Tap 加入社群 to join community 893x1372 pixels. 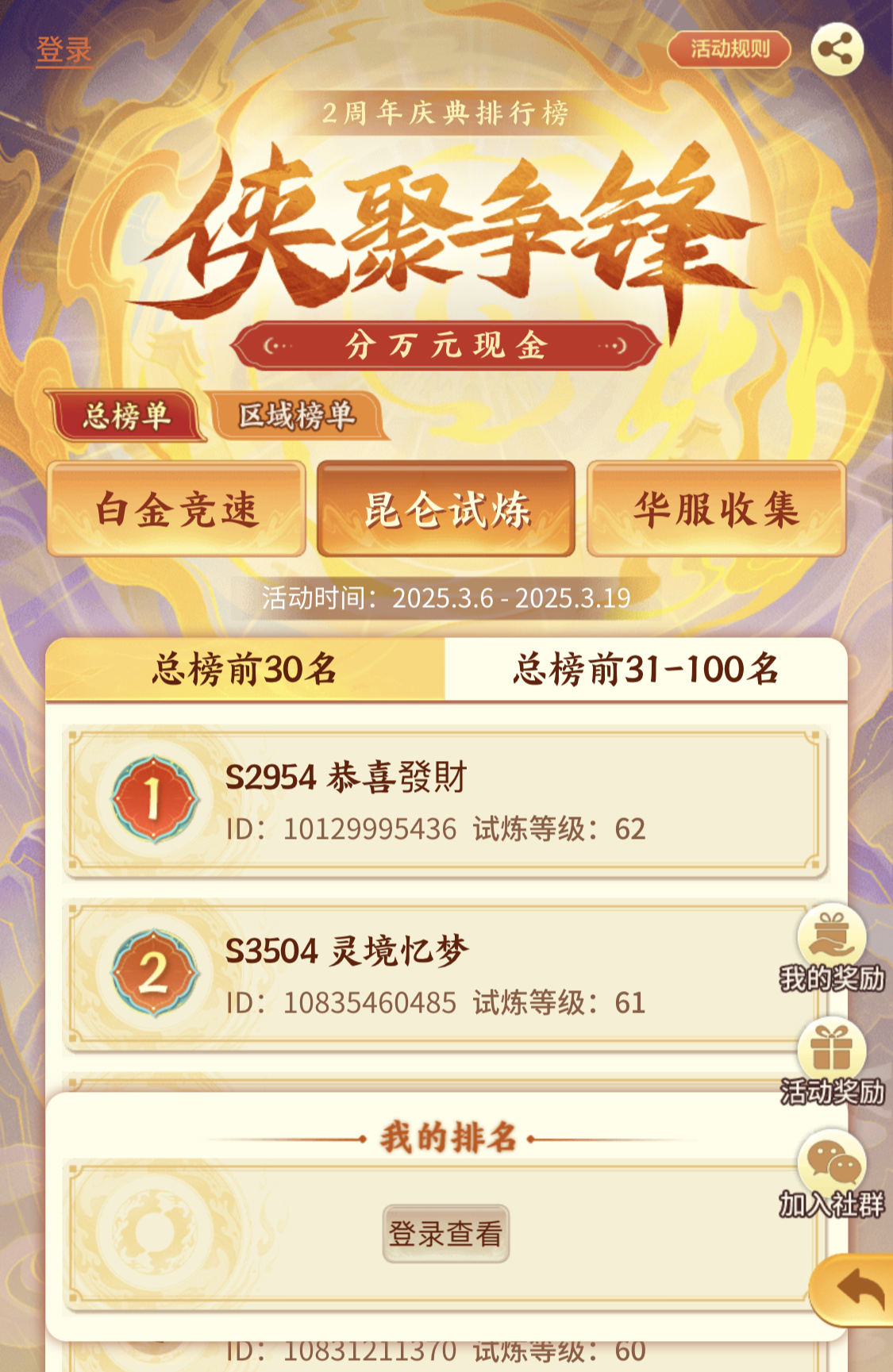831,1175
